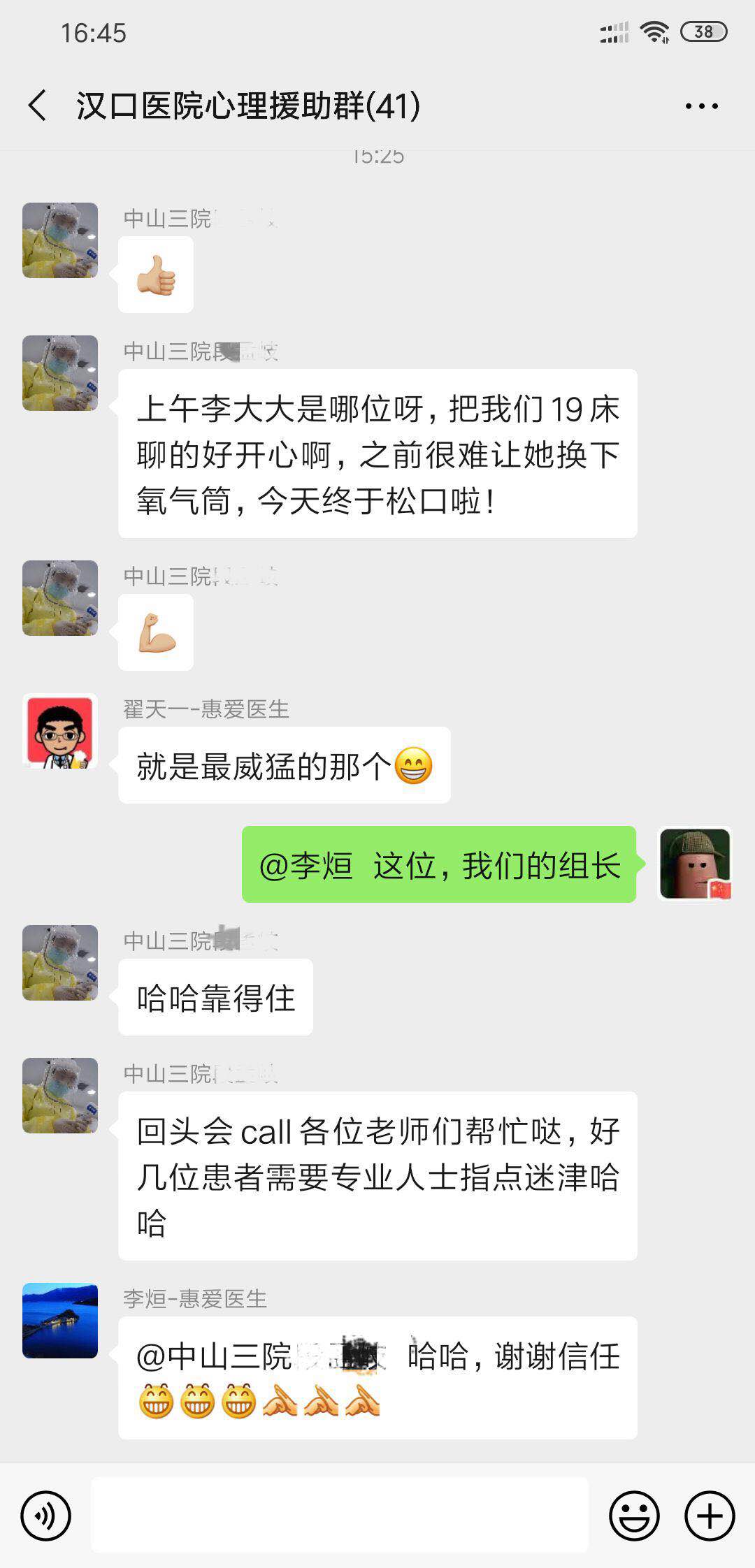Open the emoji sticker panel

[x=634, y=1516]
